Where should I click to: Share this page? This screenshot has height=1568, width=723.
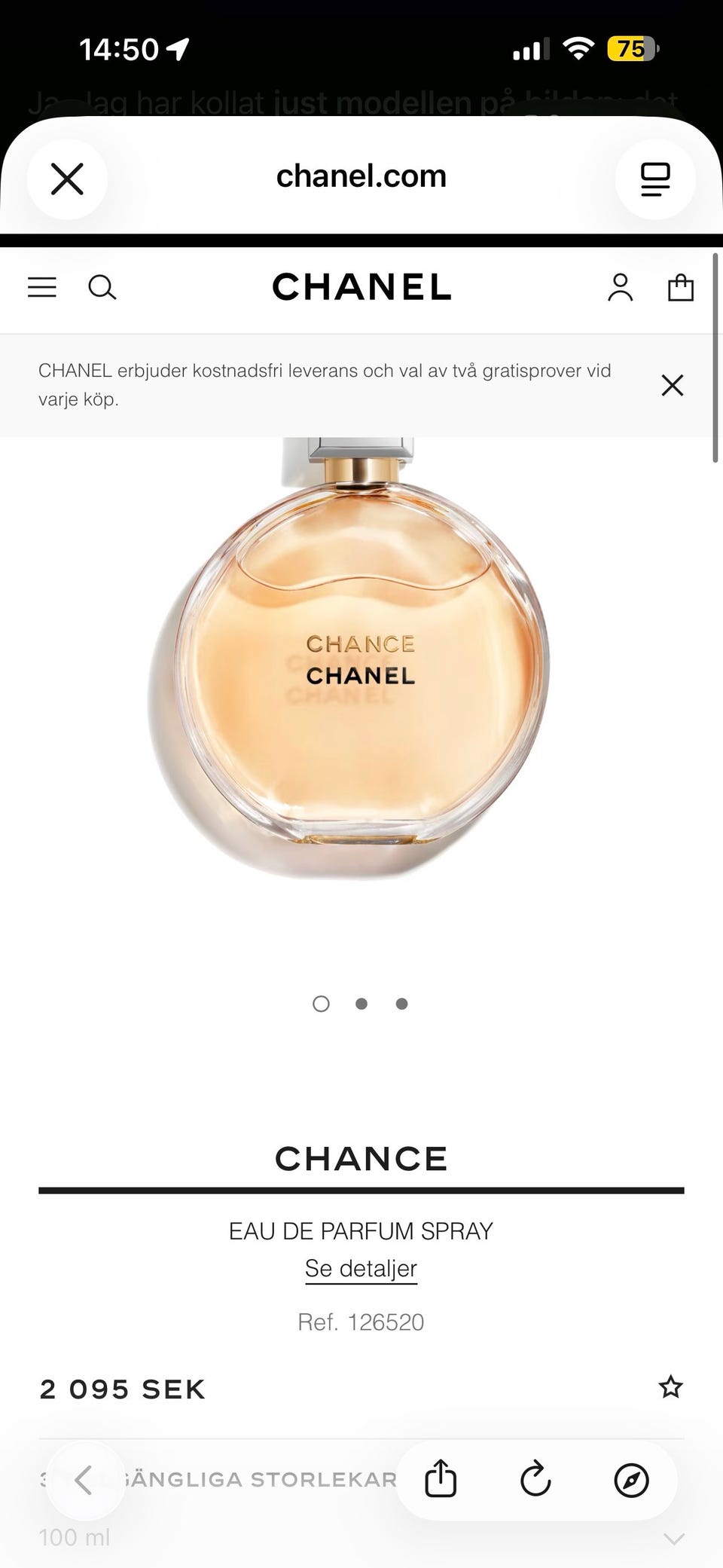click(441, 1478)
